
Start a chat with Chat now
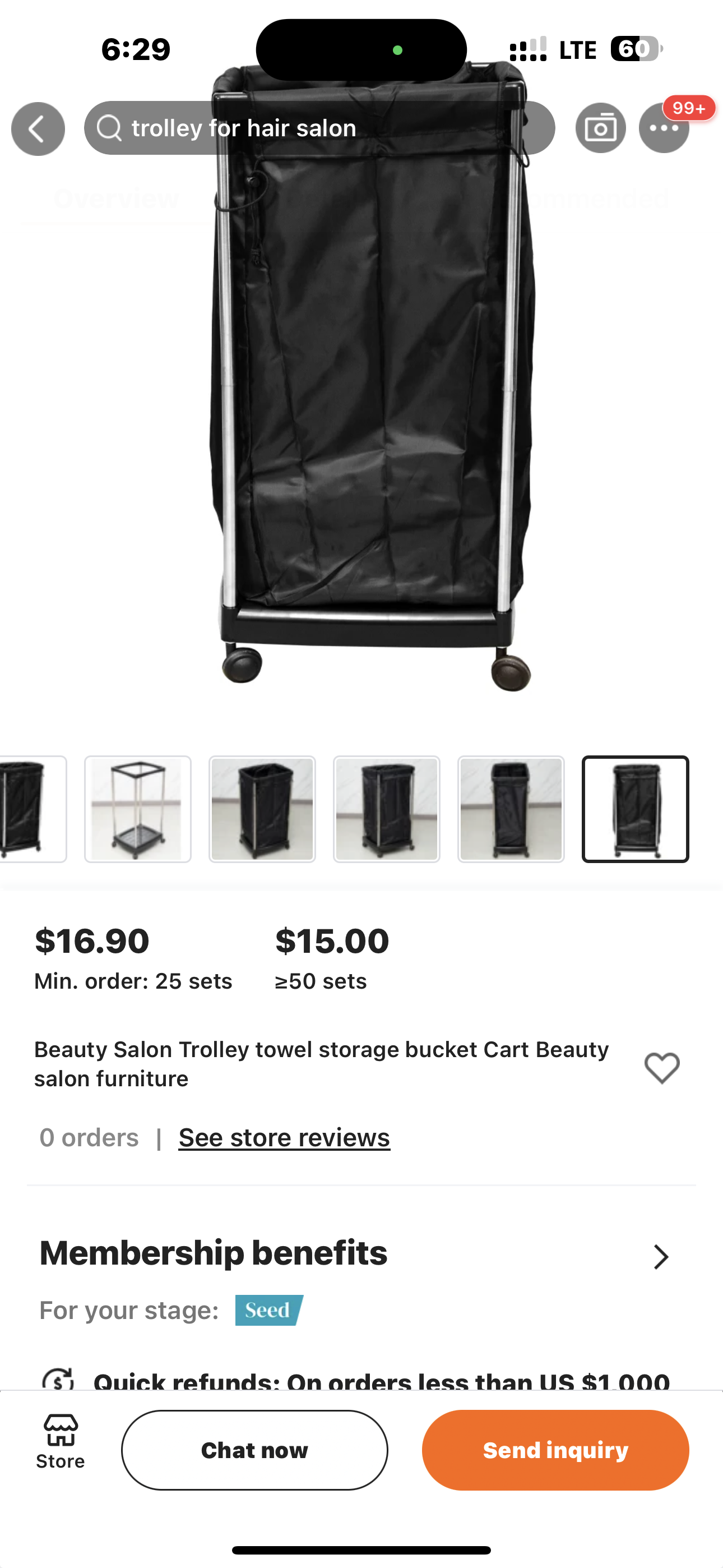coord(254,1450)
